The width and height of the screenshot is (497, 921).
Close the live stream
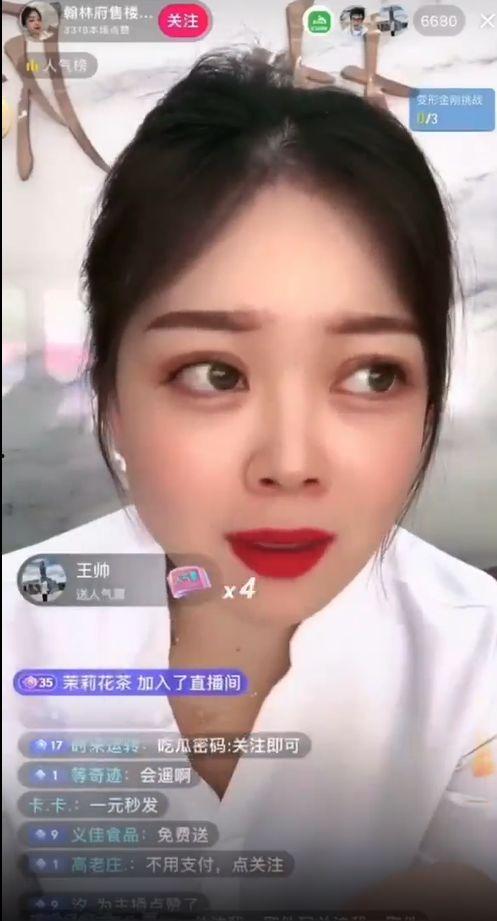(487, 21)
